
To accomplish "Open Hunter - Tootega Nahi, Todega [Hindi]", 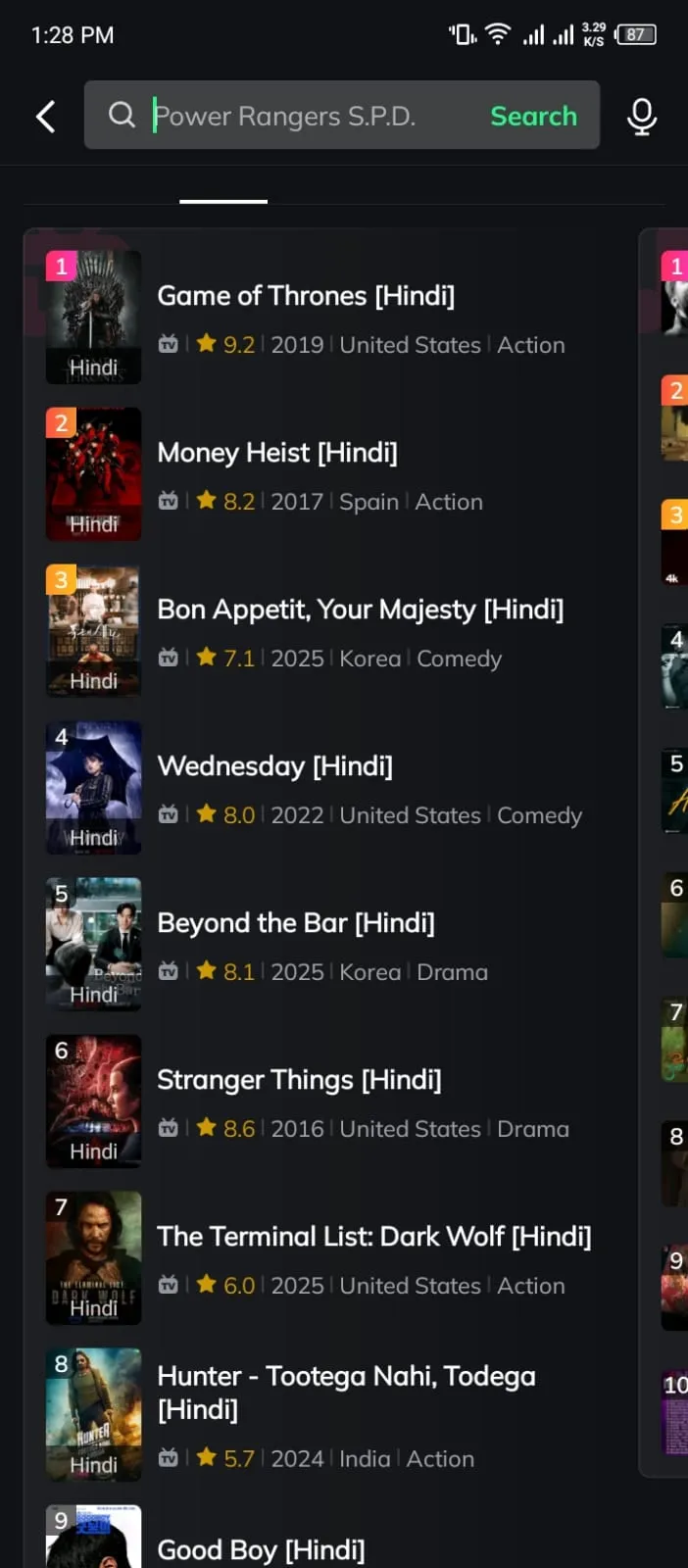I will [346, 1392].
